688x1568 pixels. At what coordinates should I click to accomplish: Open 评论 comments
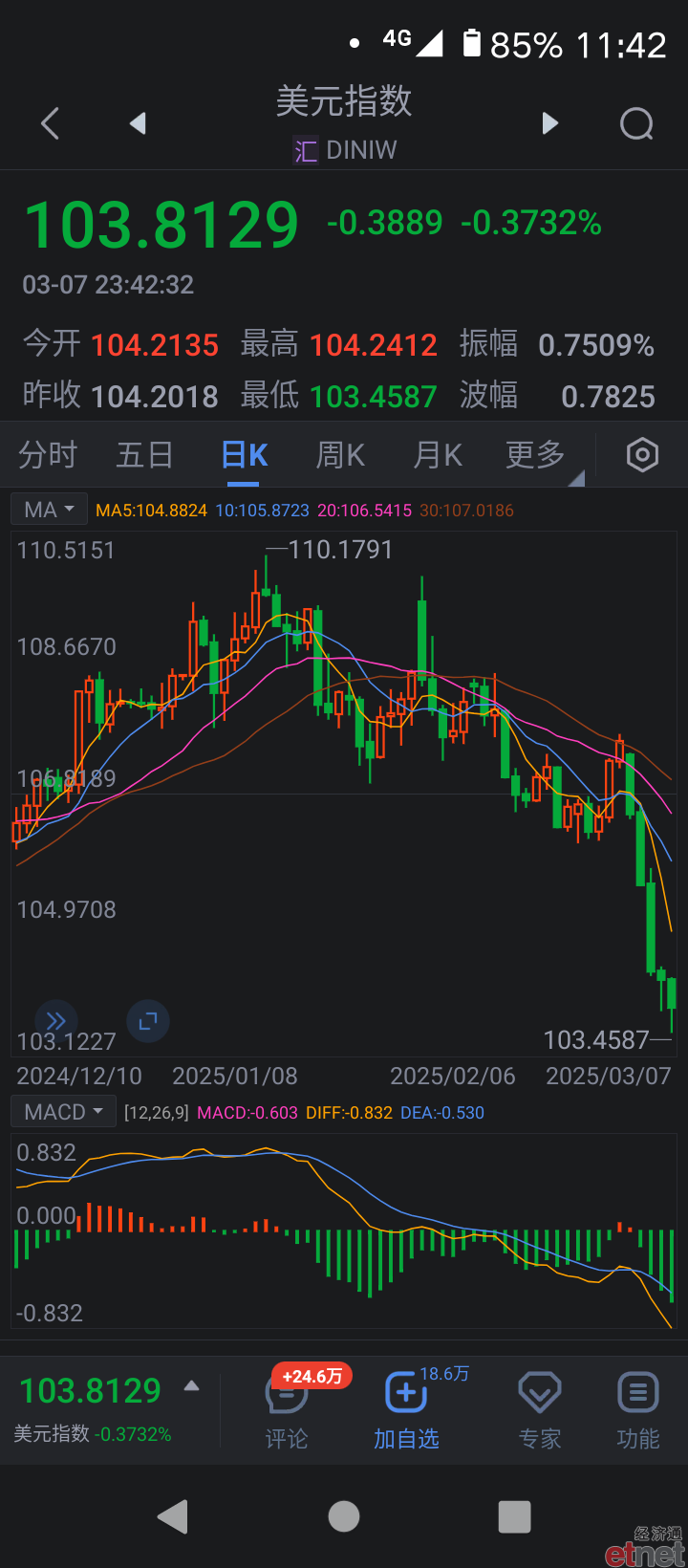(287, 1411)
